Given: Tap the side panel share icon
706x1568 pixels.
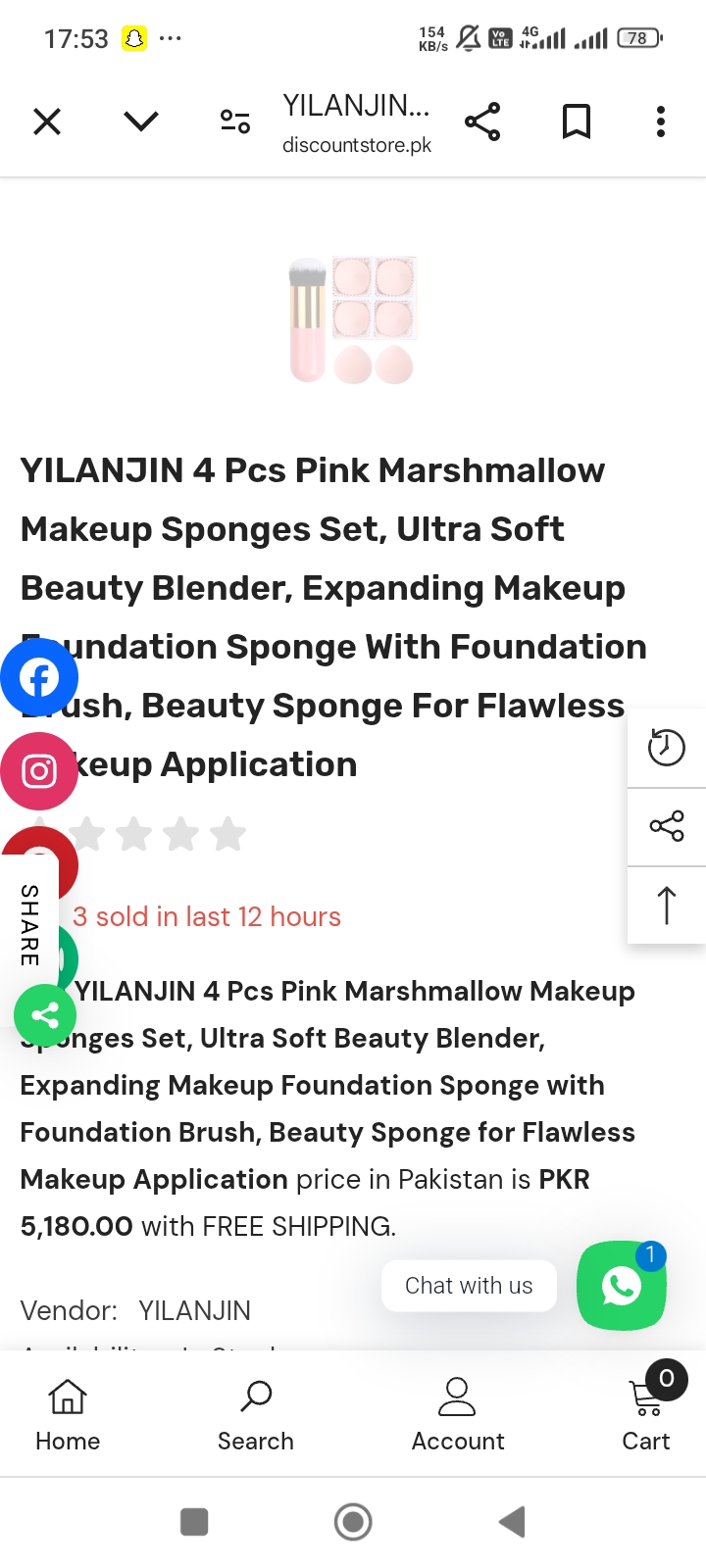Looking at the screenshot, I should point(667,826).
